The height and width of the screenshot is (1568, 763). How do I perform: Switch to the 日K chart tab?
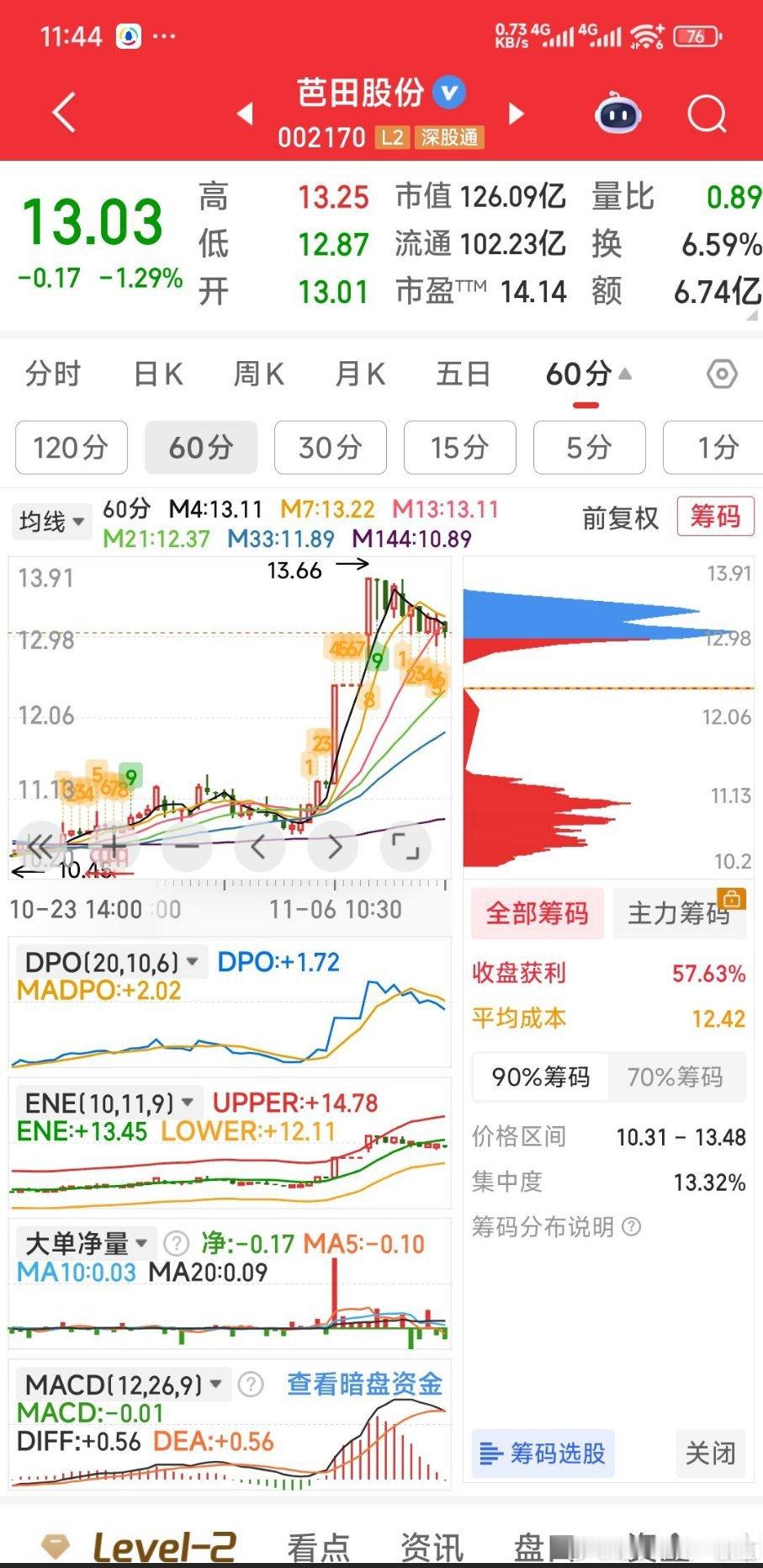[x=158, y=374]
